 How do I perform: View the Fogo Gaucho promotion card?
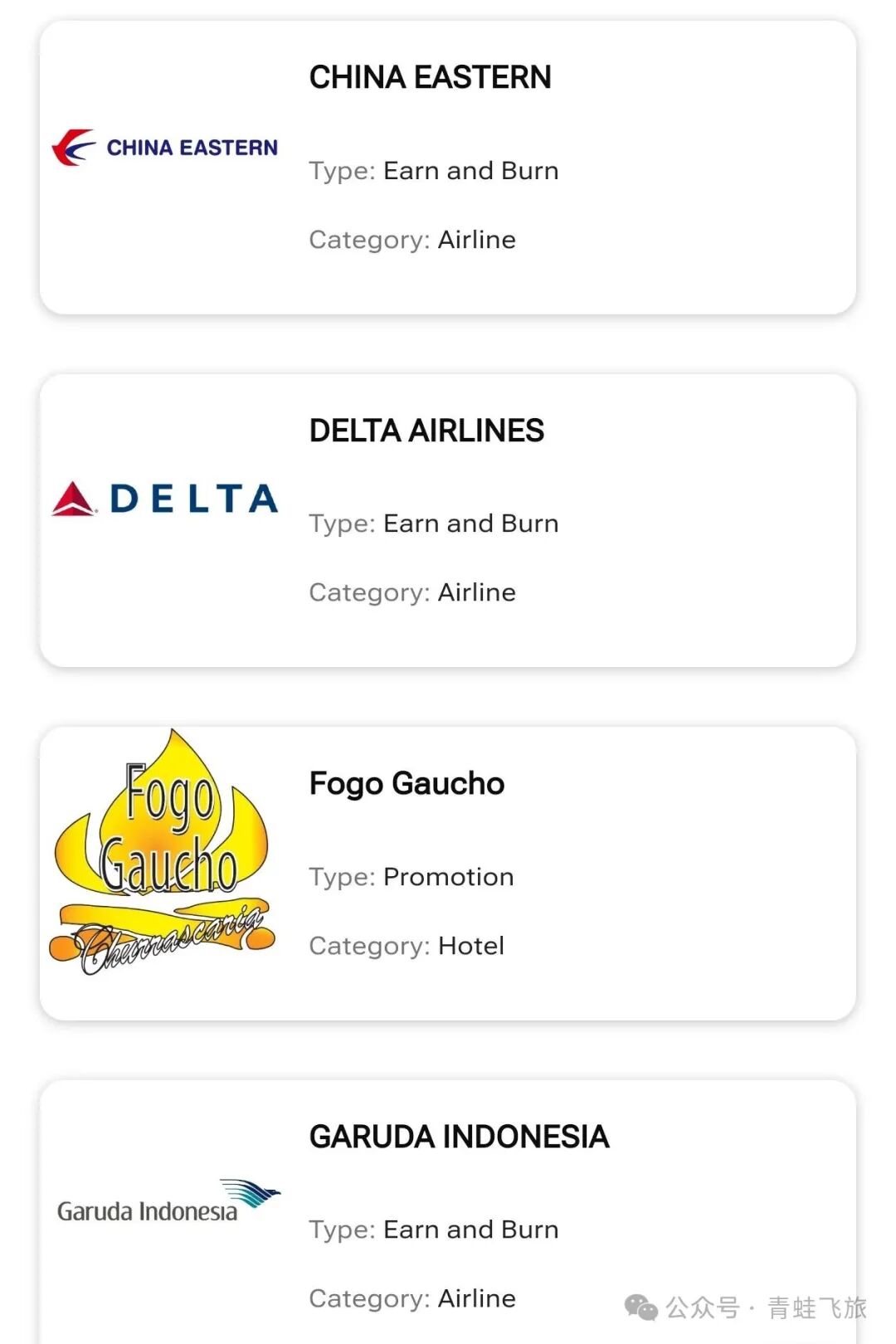448,873
